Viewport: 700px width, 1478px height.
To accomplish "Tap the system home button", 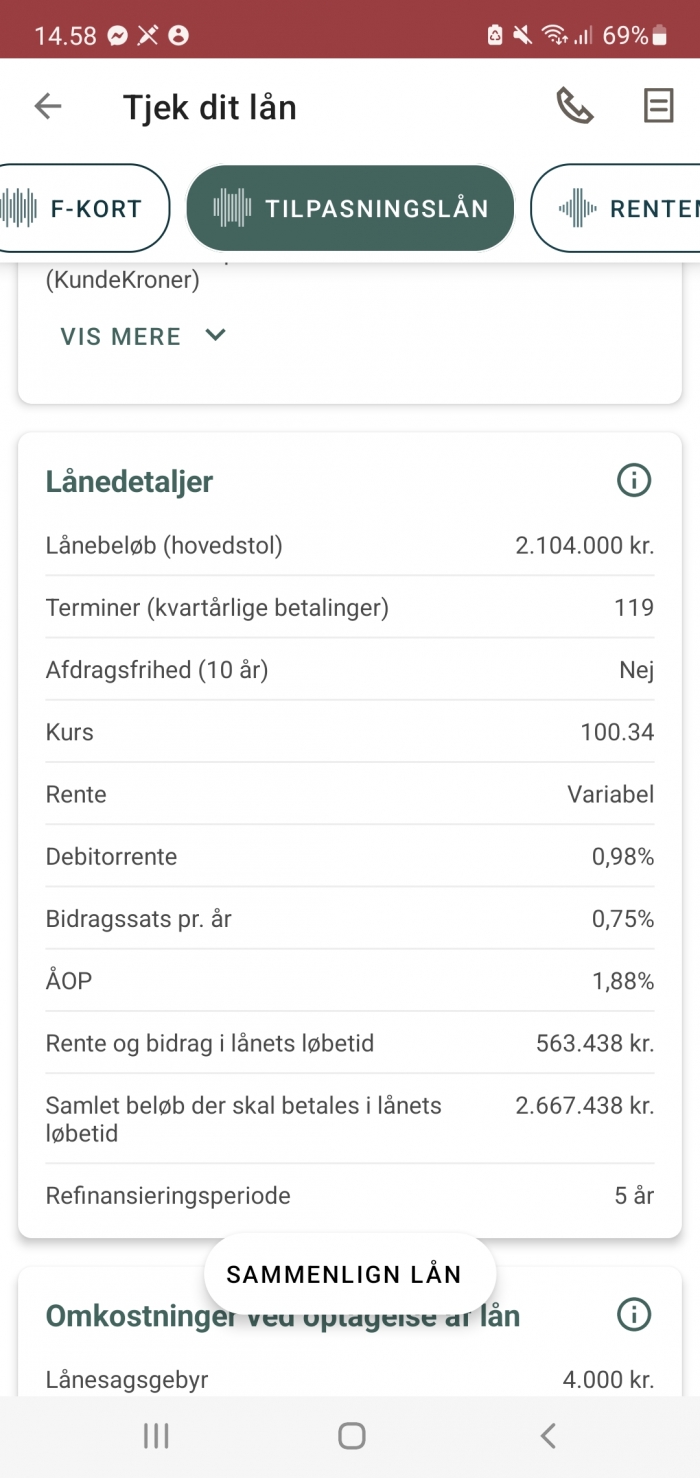I will coord(351,1436).
